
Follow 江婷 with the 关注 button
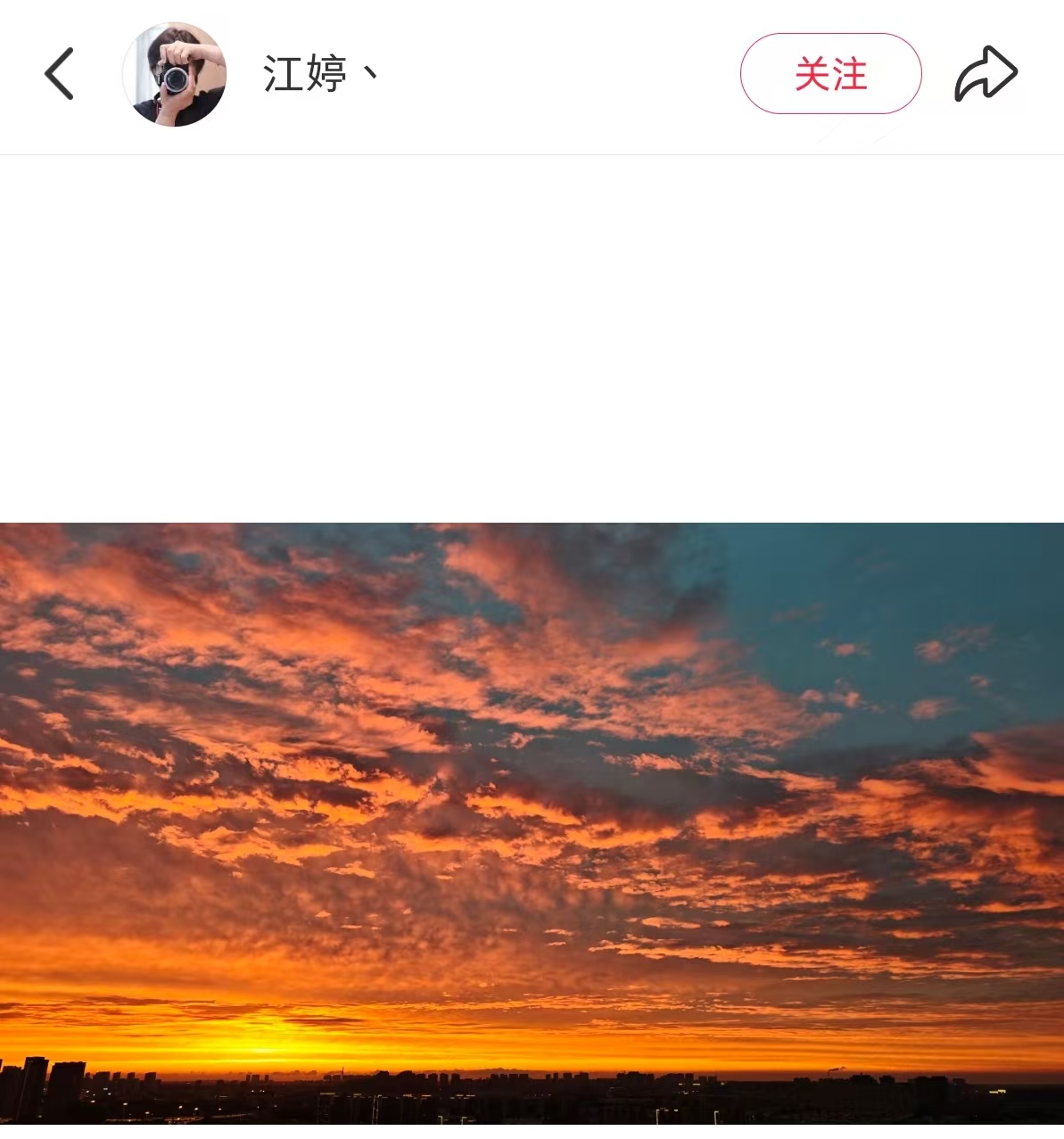click(830, 74)
